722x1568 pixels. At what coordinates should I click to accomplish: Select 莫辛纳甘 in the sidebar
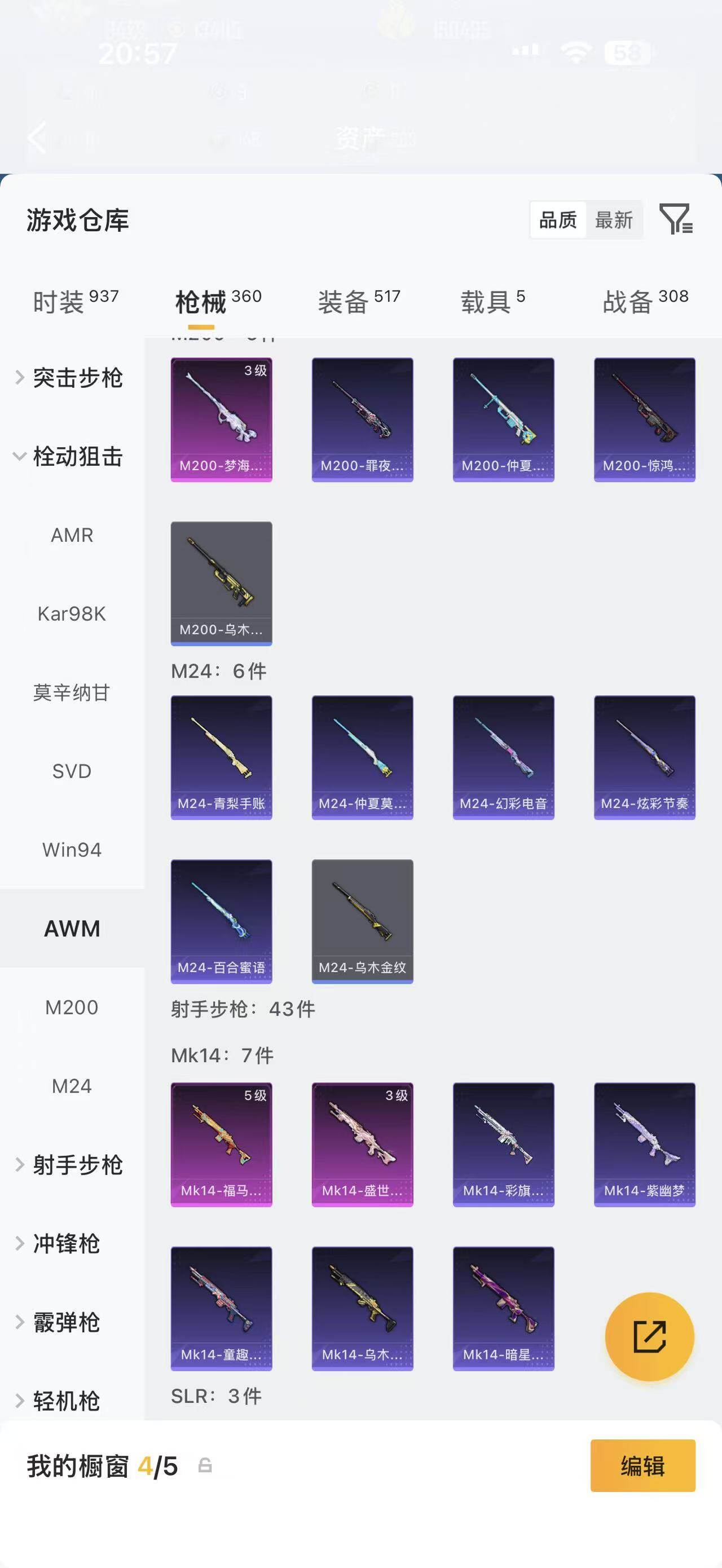72,692
